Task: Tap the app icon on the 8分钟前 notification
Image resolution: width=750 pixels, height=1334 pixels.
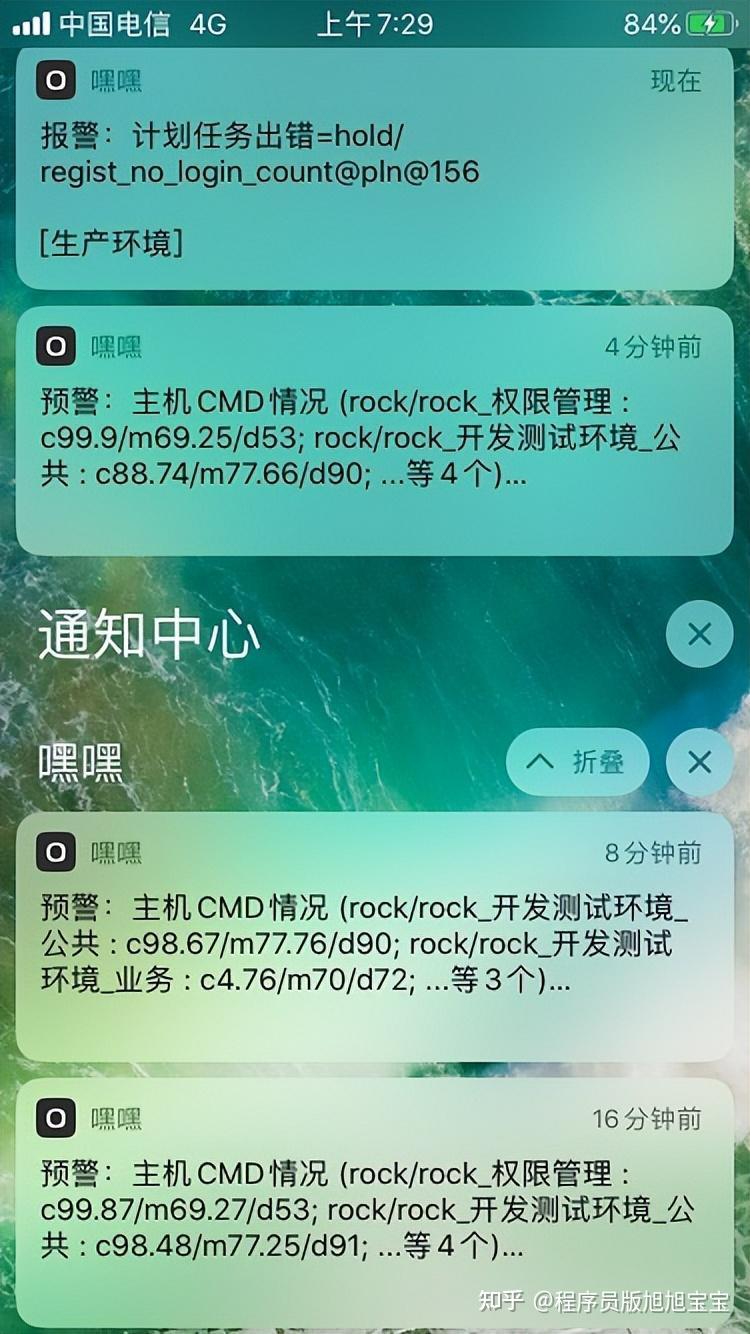Action: tap(55, 853)
